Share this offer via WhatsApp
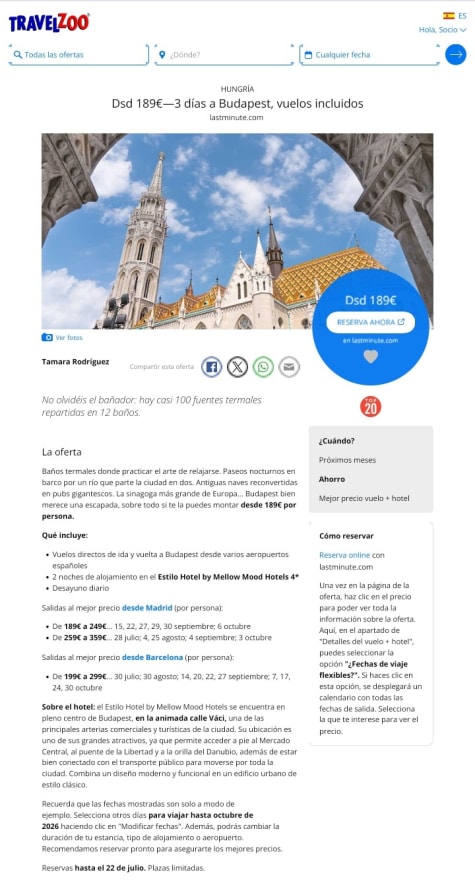475x895 pixels. [263, 367]
